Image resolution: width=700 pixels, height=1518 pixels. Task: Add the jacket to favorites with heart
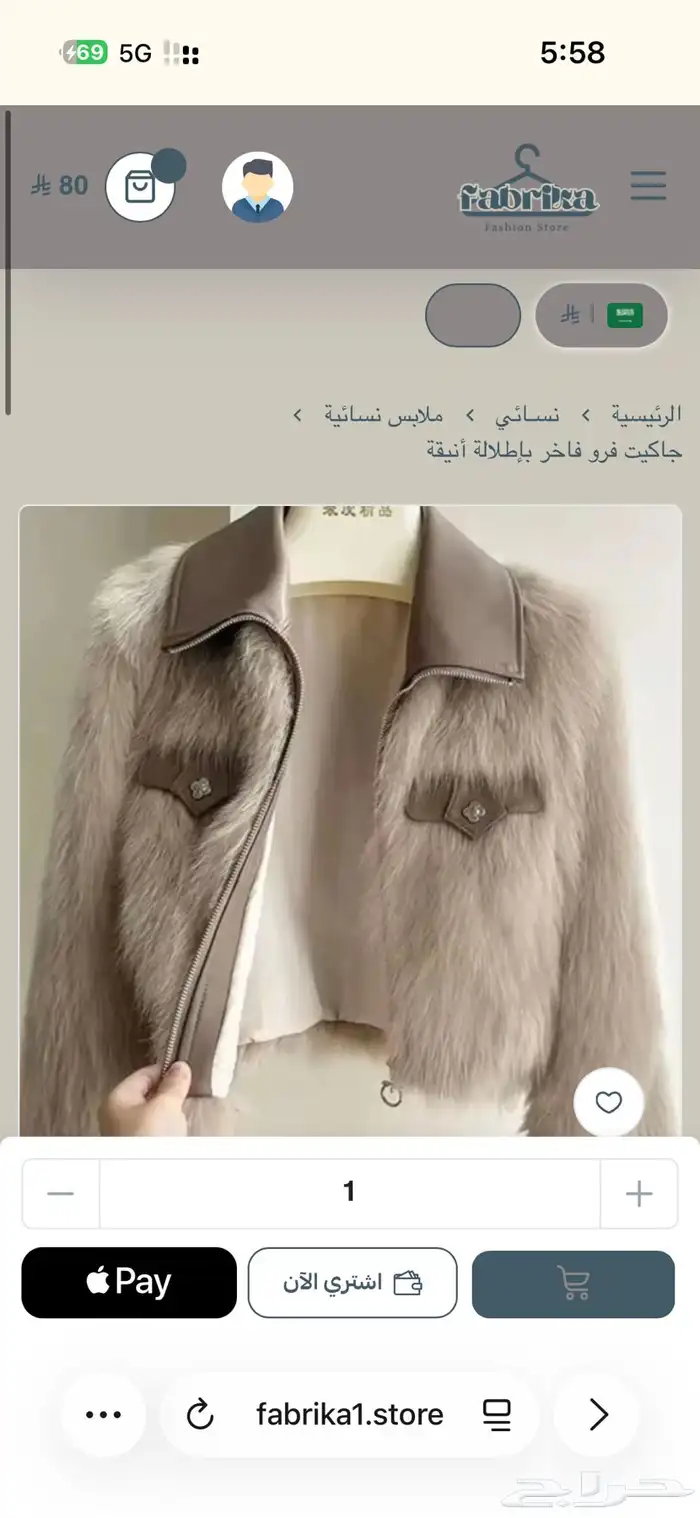[x=608, y=1102]
